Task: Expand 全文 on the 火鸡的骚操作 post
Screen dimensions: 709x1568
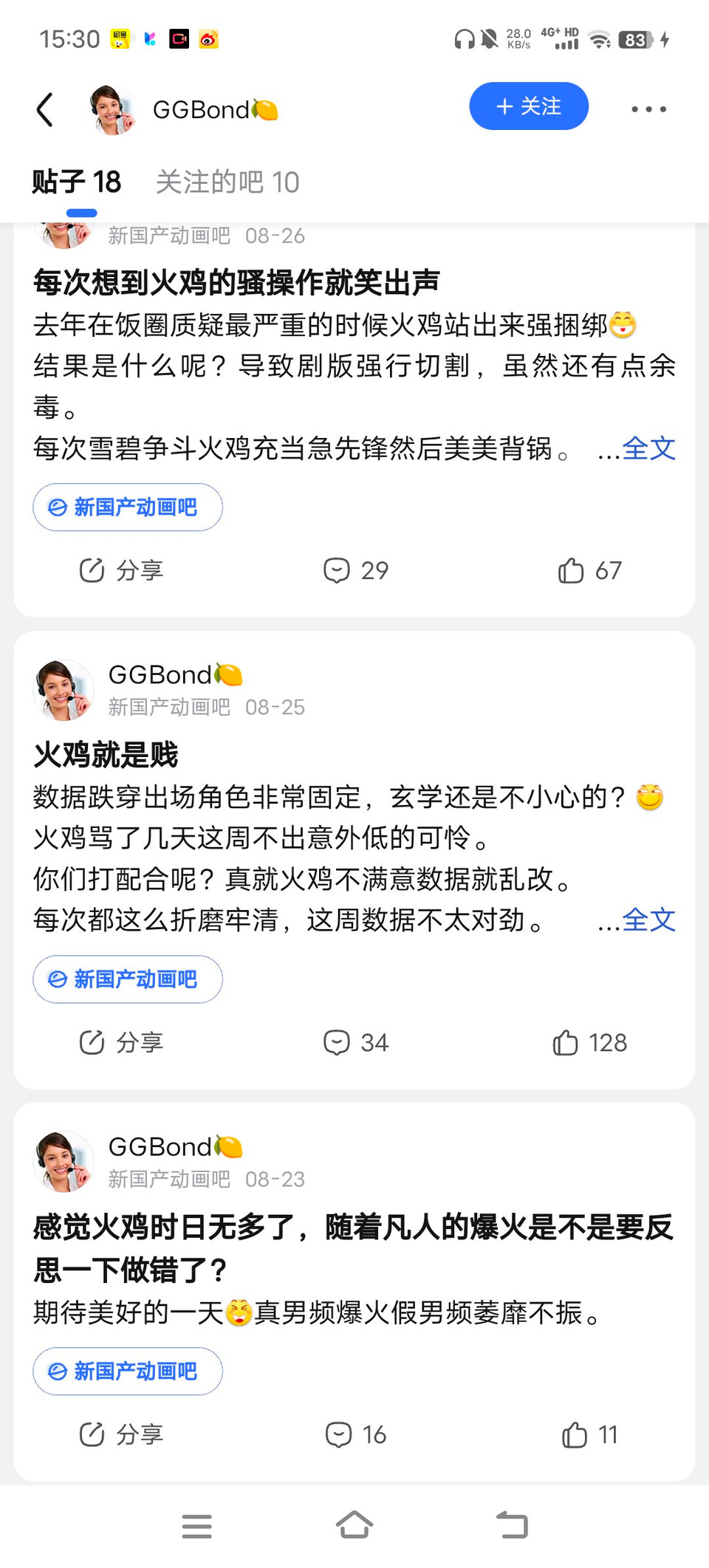Action: [648, 448]
